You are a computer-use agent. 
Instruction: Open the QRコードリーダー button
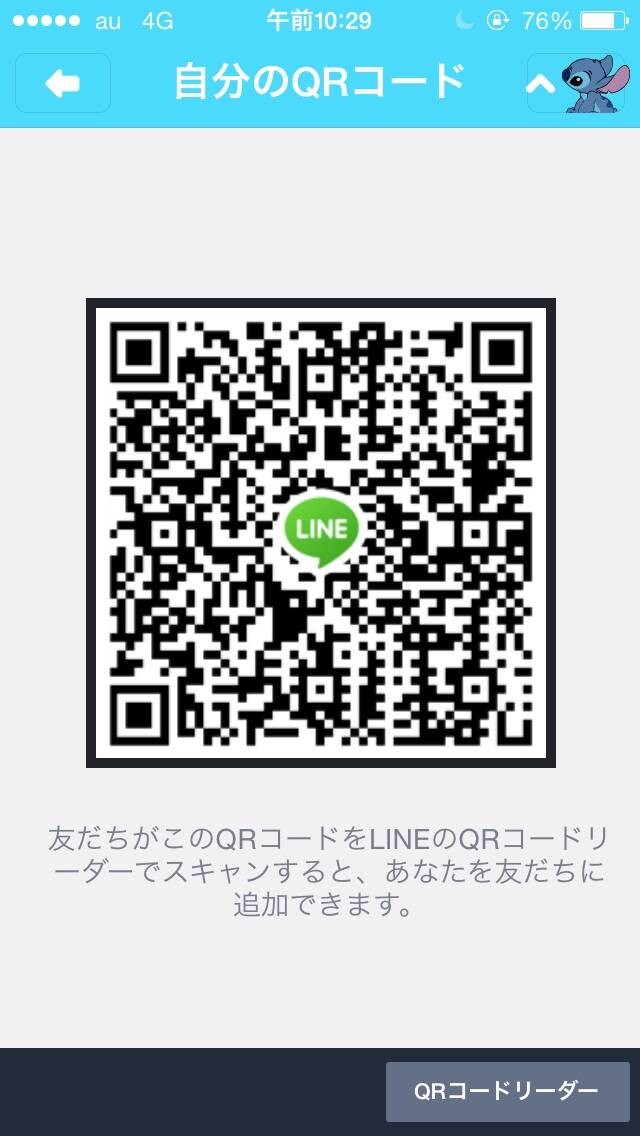(507, 1092)
